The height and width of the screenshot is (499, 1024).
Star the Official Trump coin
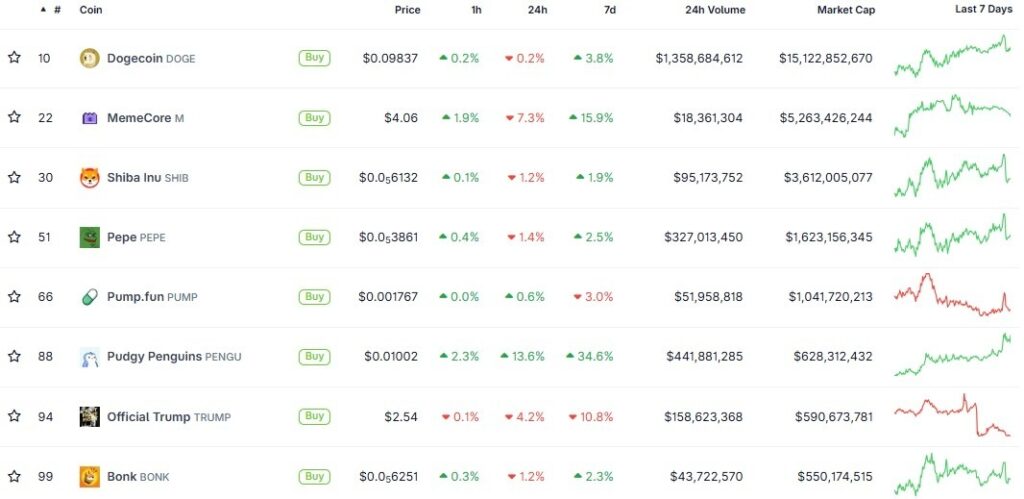14,416
